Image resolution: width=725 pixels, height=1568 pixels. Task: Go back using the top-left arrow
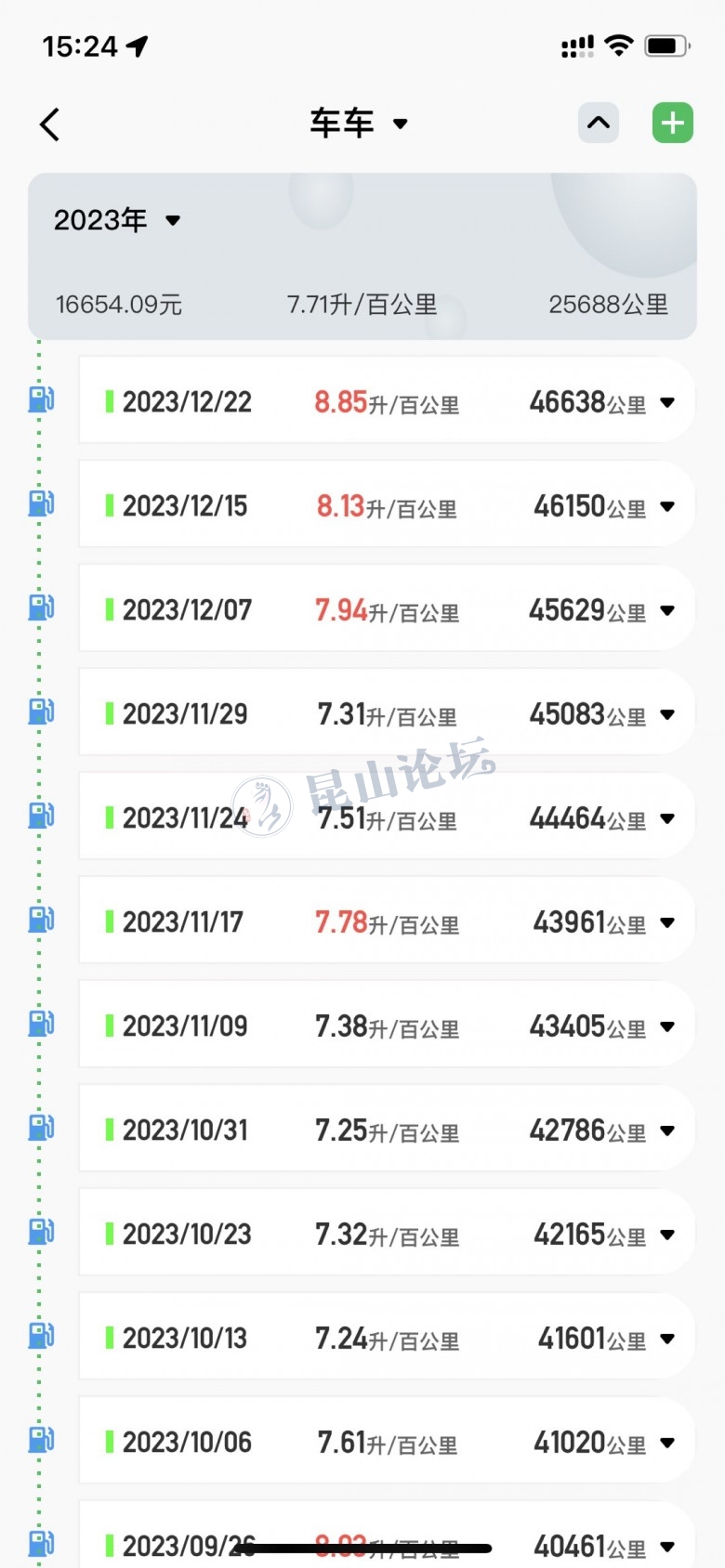pyautogui.click(x=50, y=124)
